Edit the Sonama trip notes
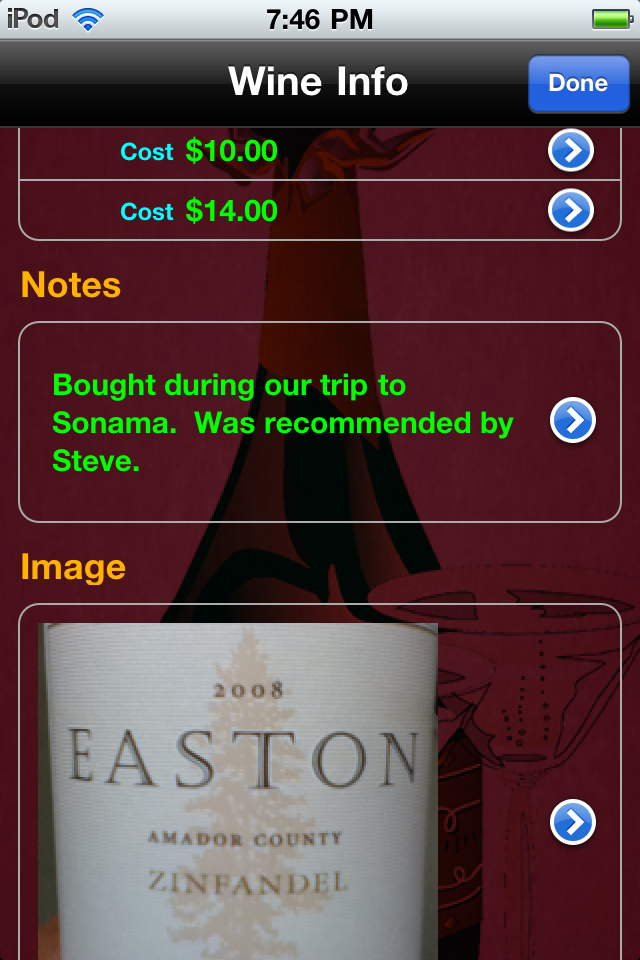Screen dimensions: 640x960 282,422
